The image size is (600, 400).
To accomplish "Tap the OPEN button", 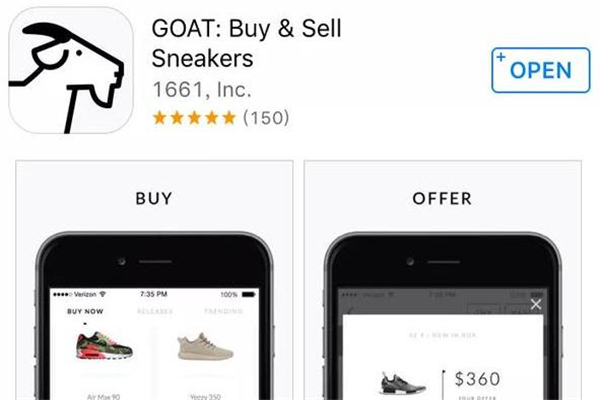I will coord(534,70).
